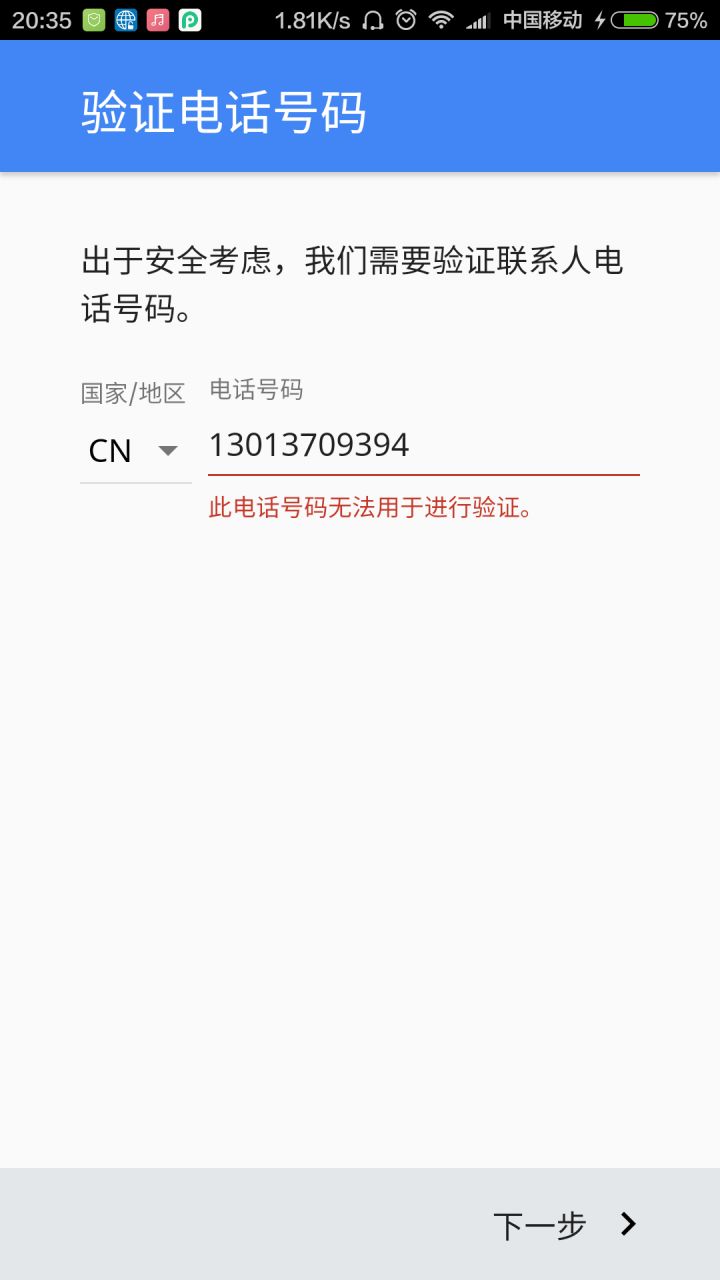Open the CN country/region dropdown
Viewport: 720px width, 1280px height.
click(135, 451)
